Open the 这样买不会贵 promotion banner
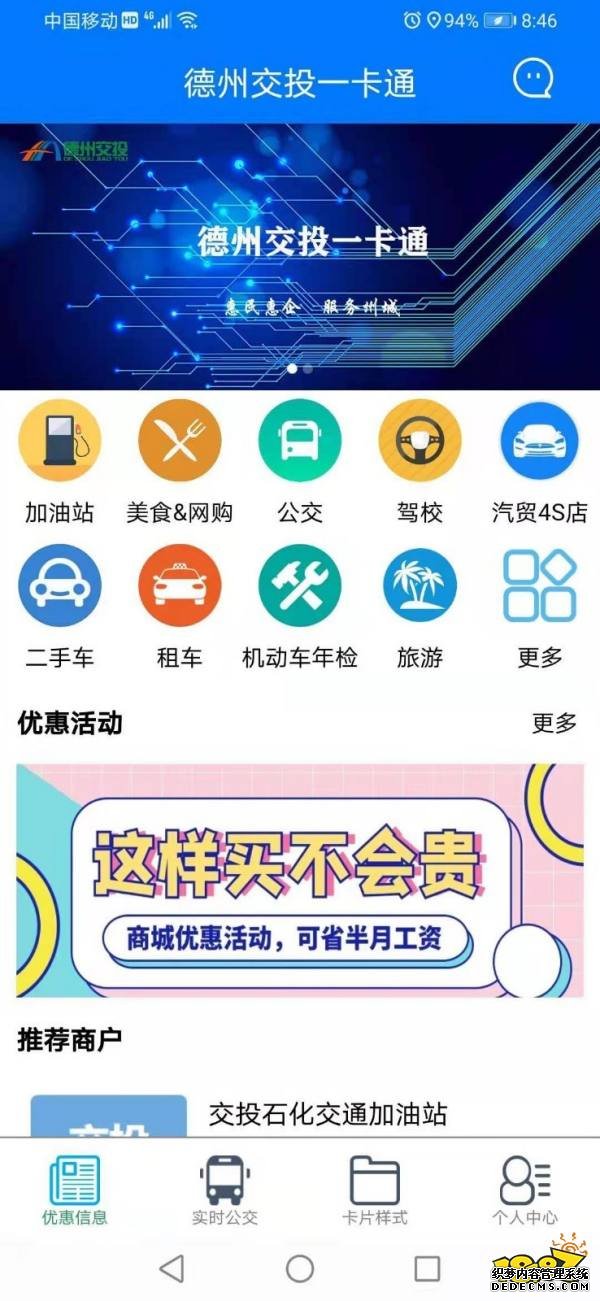The image size is (600, 1301). click(x=300, y=881)
